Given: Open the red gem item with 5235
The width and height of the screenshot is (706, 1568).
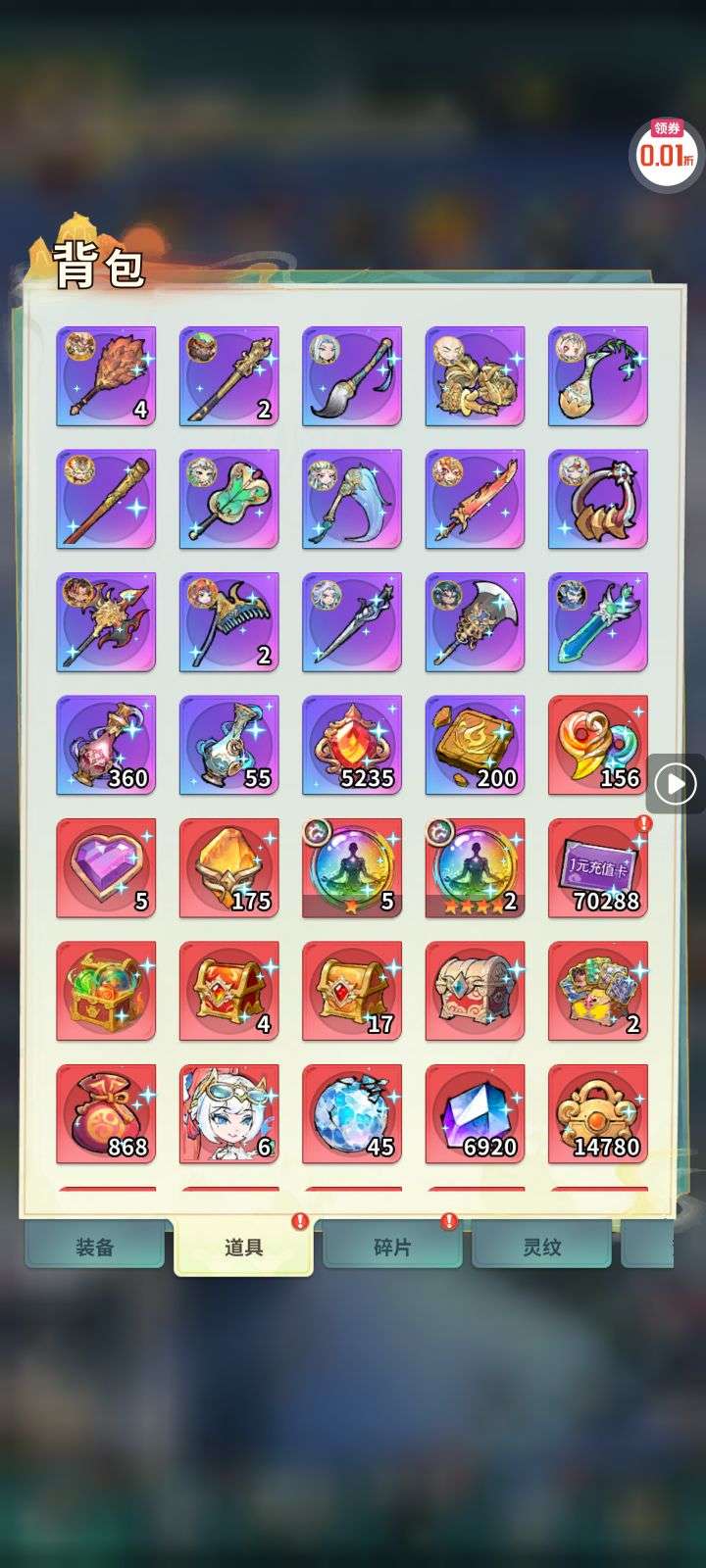Looking at the screenshot, I should [352, 745].
